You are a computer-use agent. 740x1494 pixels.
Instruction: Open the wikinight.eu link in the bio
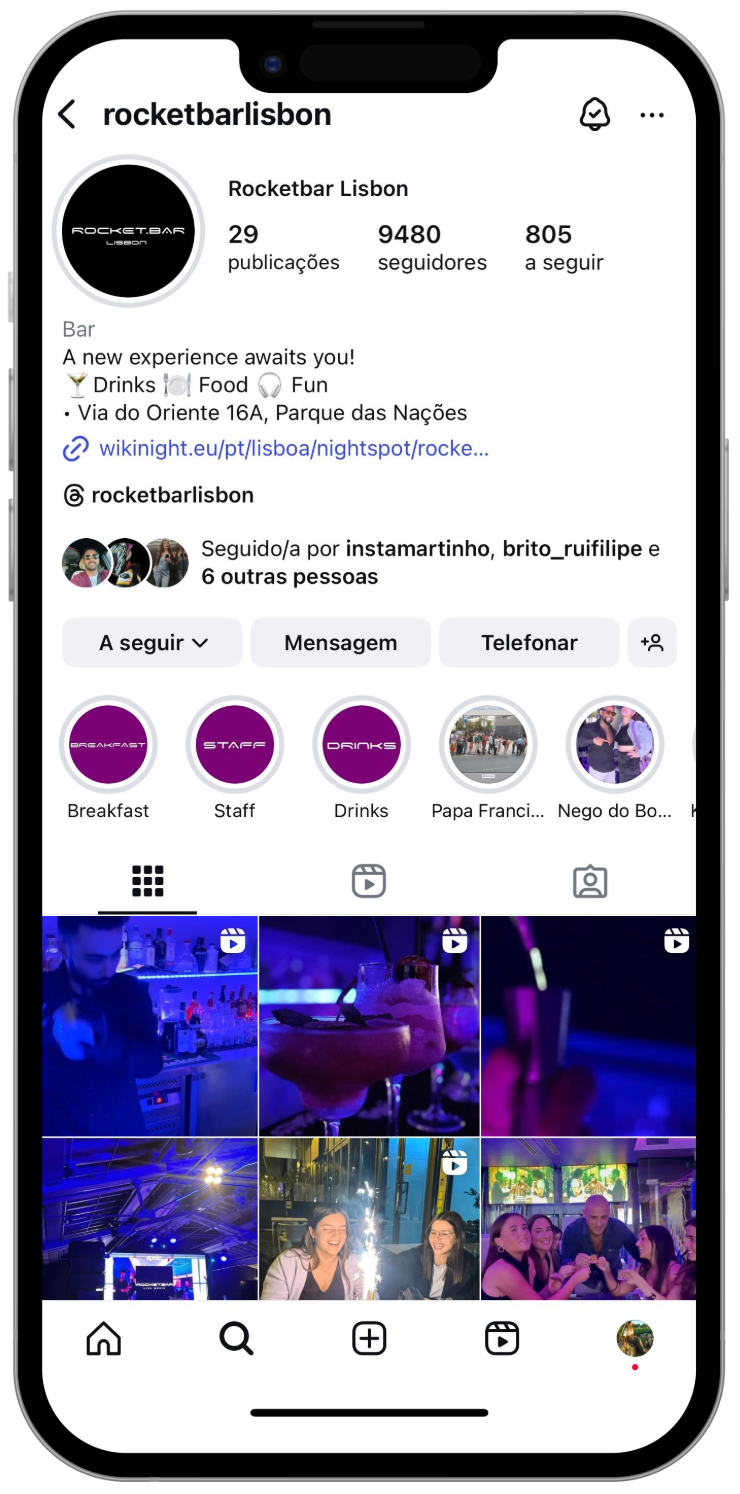(x=293, y=448)
